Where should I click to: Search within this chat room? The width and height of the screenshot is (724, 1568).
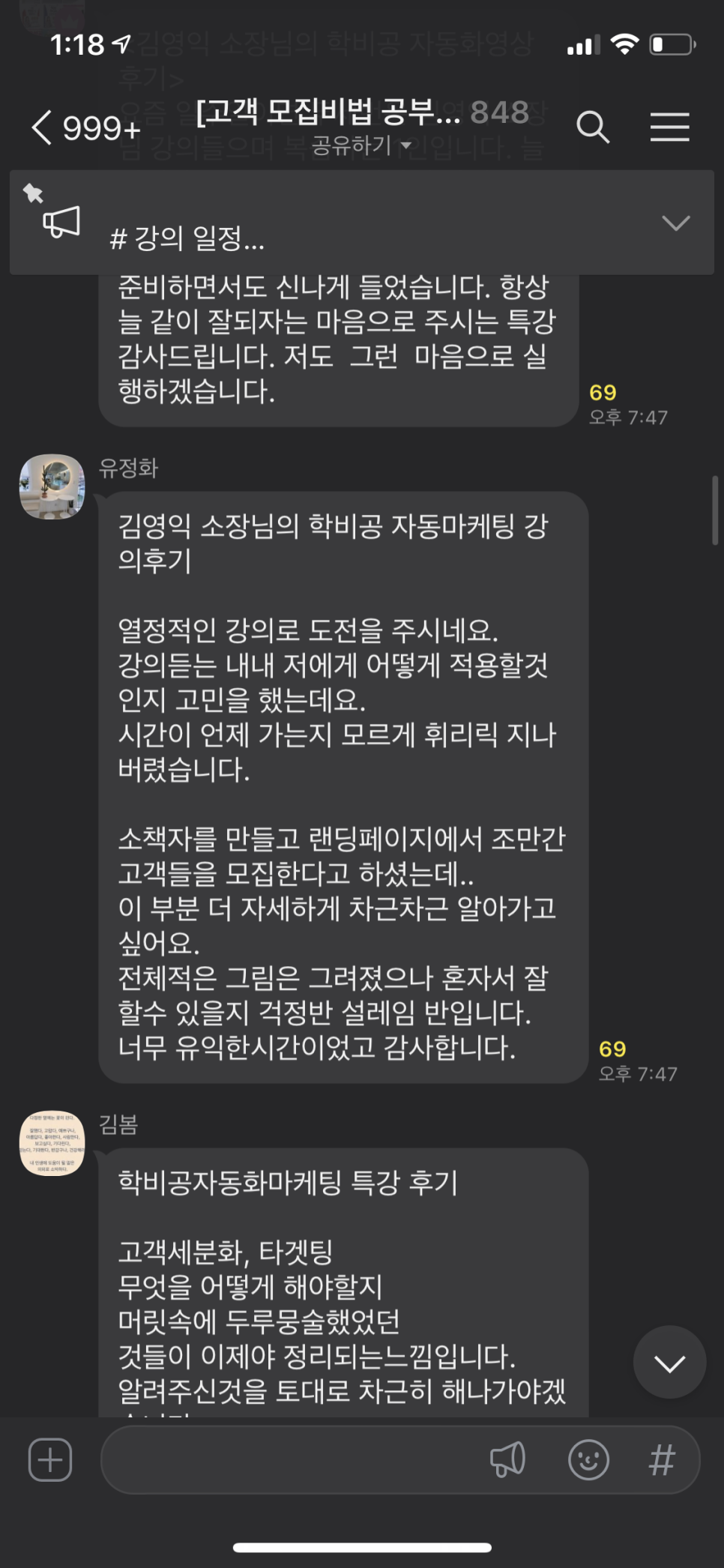tap(593, 127)
